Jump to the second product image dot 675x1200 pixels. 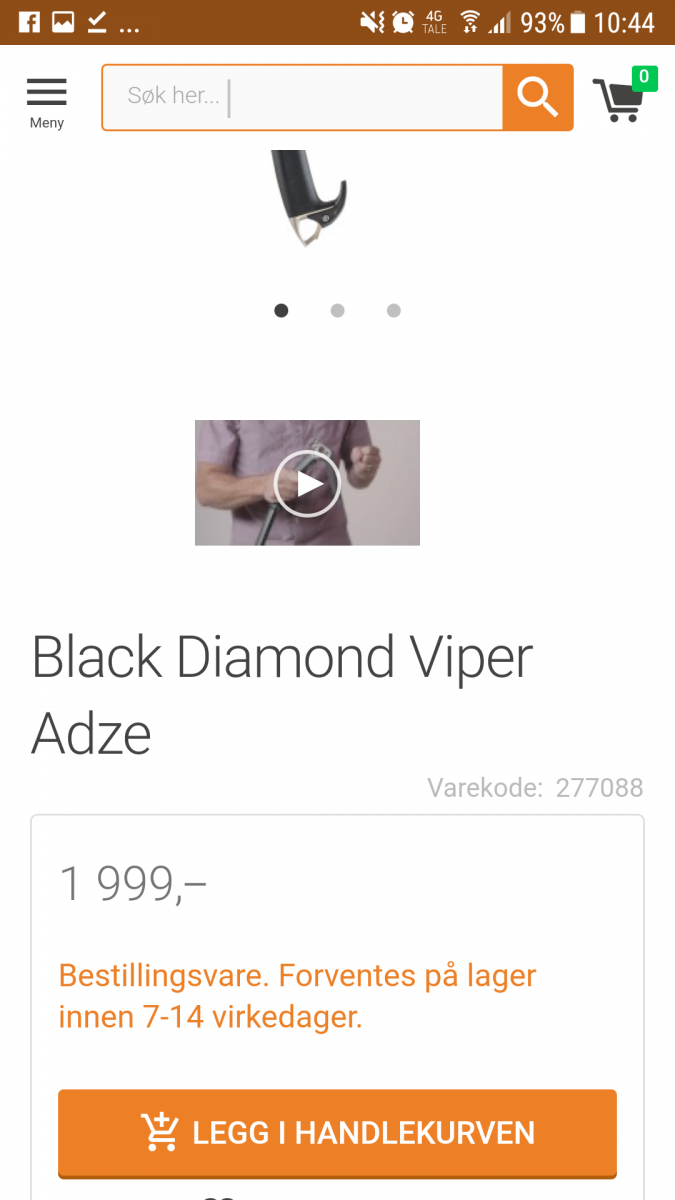tap(337, 311)
